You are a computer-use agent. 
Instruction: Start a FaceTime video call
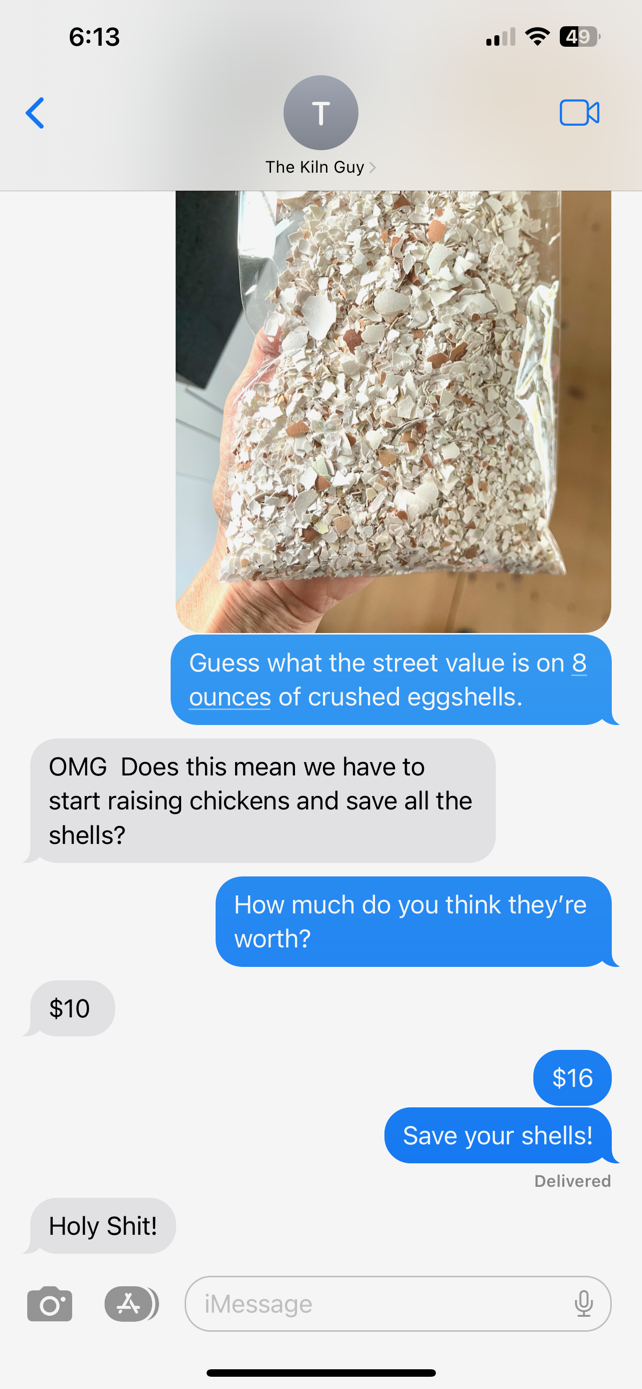pyautogui.click(x=579, y=113)
